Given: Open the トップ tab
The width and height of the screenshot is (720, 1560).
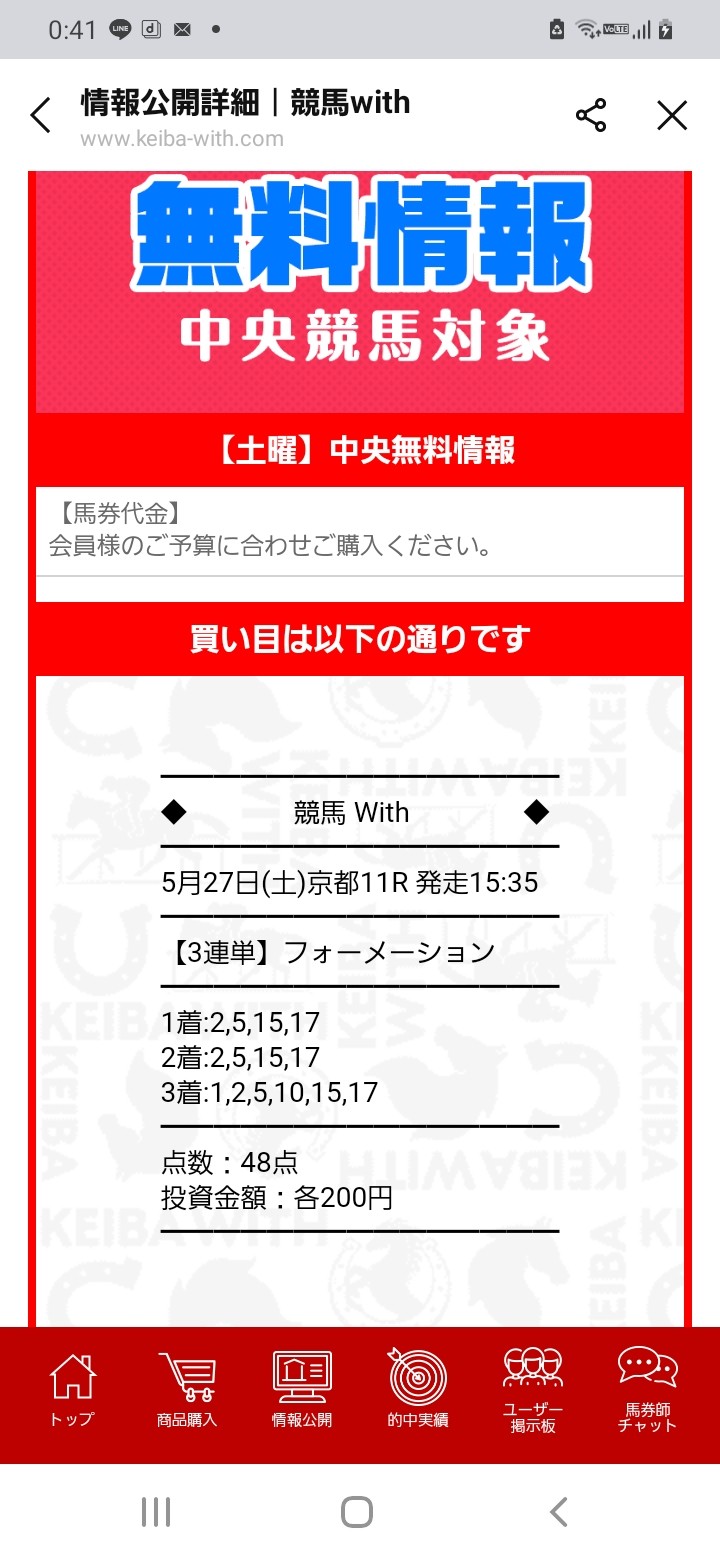Looking at the screenshot, I should coord(72,1390).
